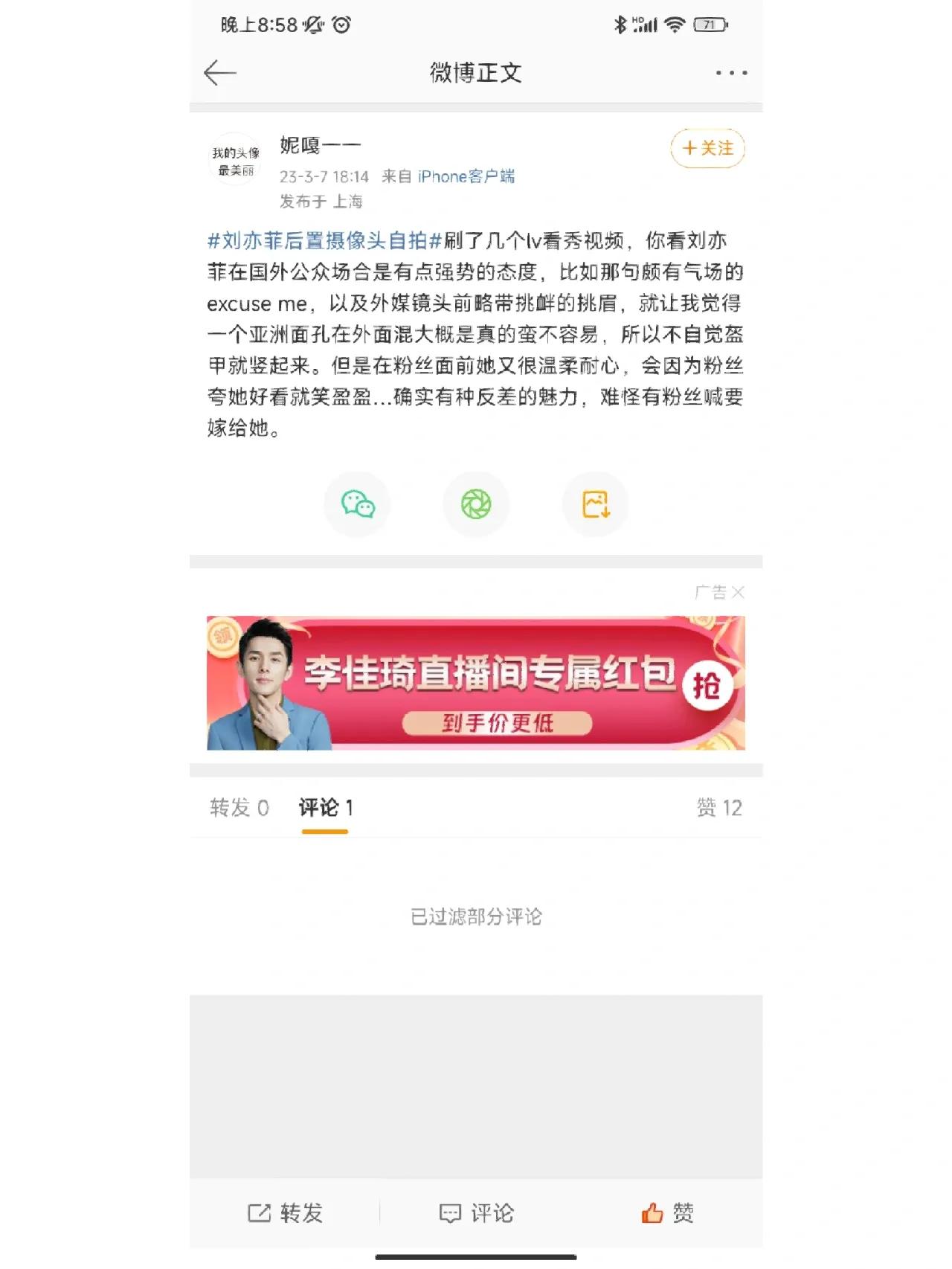
Task: Switch to the 转发 0 tab
Action: [x=239, y=808]
